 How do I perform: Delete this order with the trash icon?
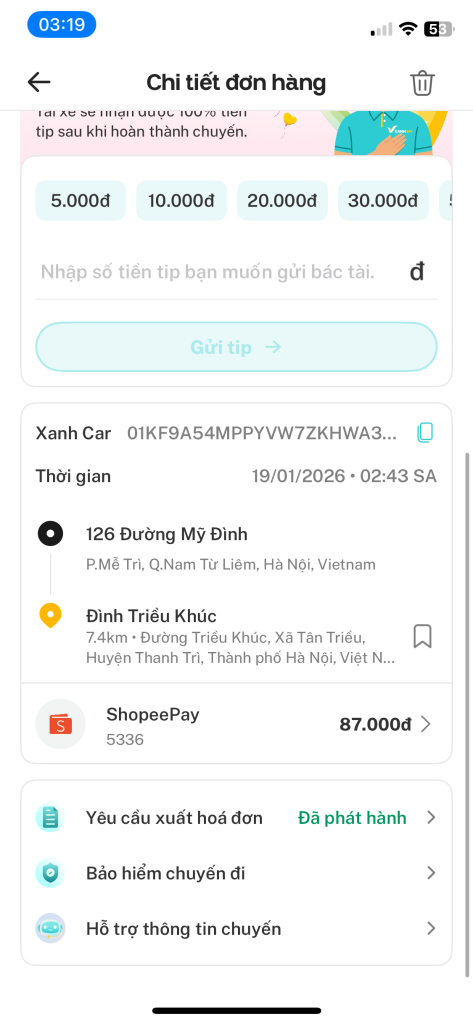[422, 84]
